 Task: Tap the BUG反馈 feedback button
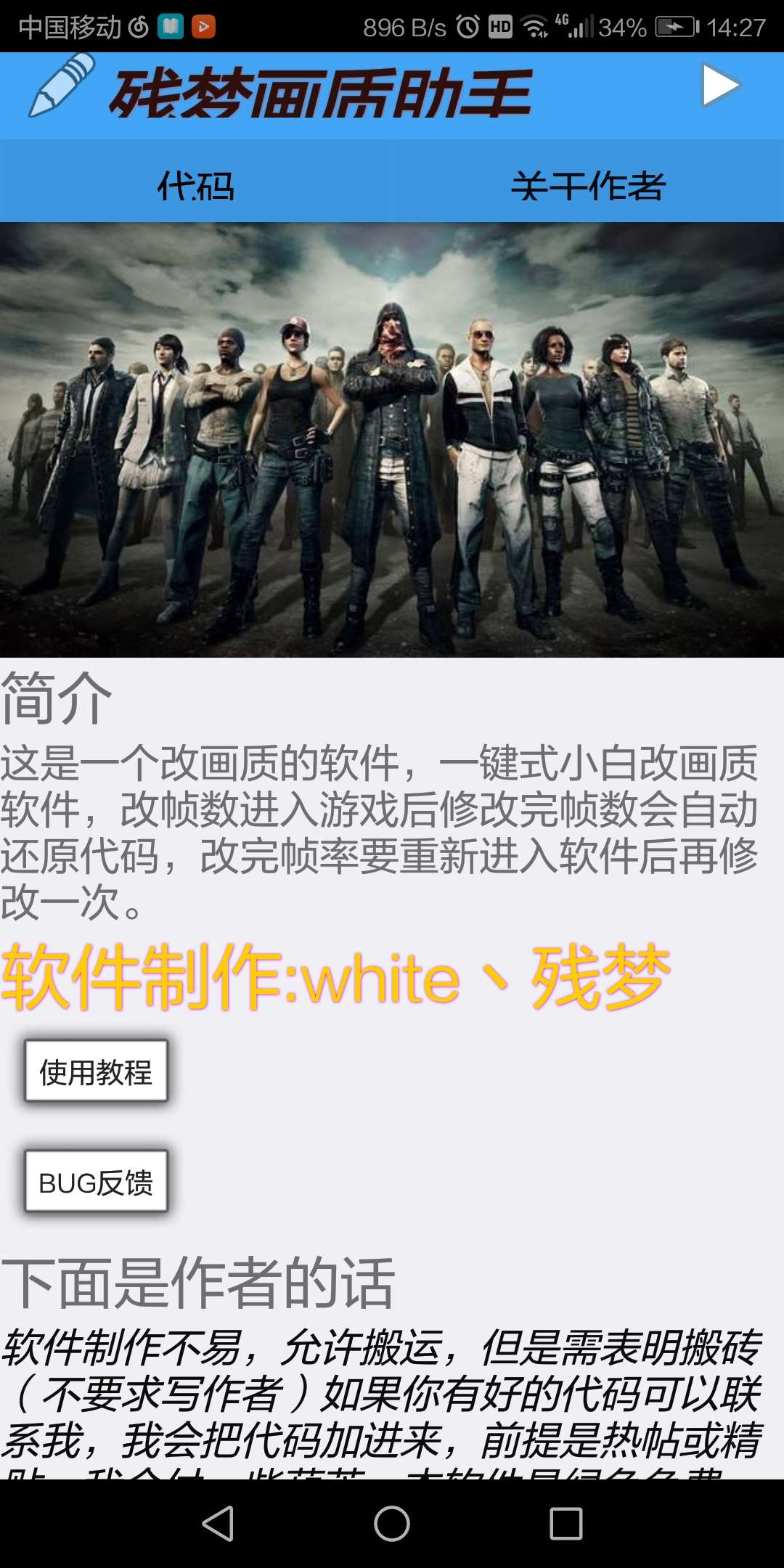pyautogui.click(x=97, y=1182)
